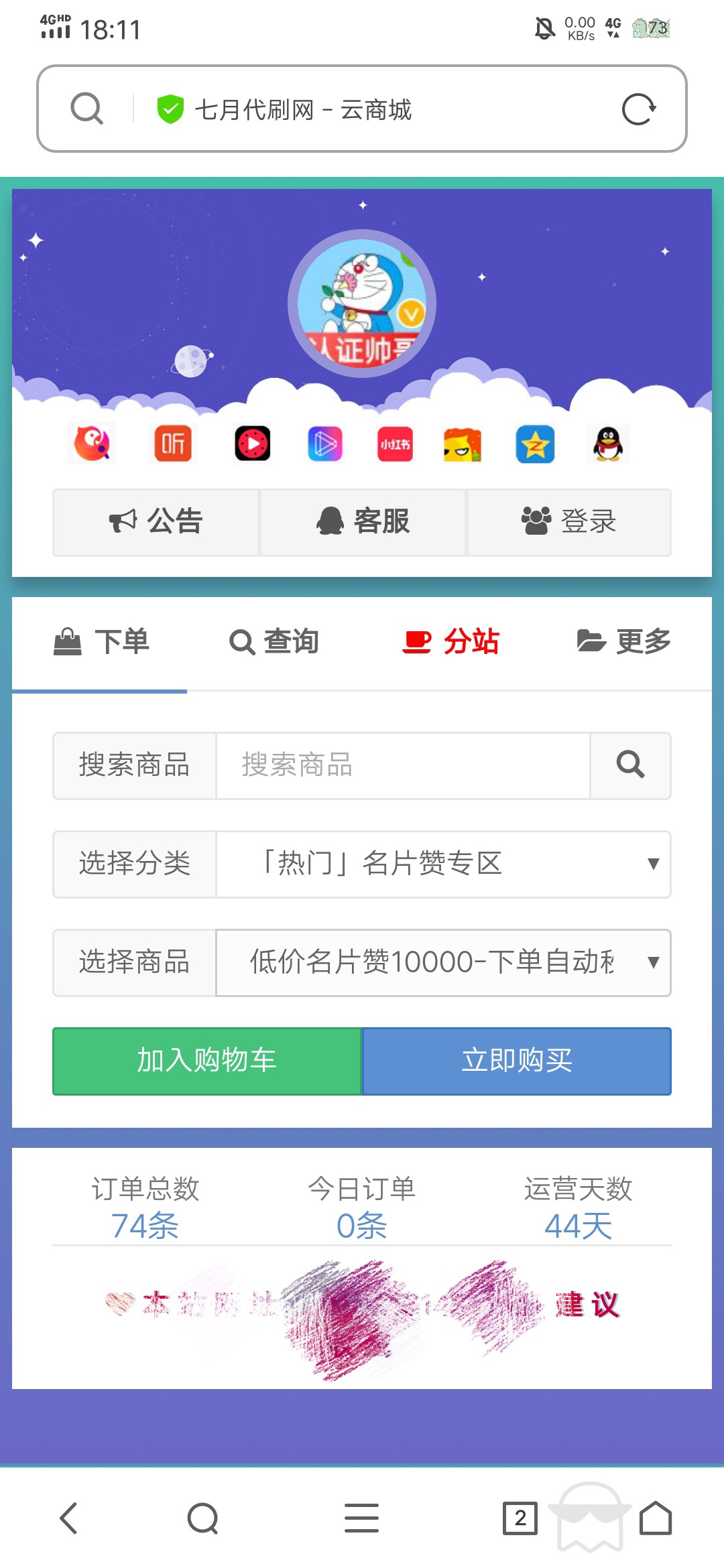
Task: Open the 登录 login button
Action: point(569,522)
